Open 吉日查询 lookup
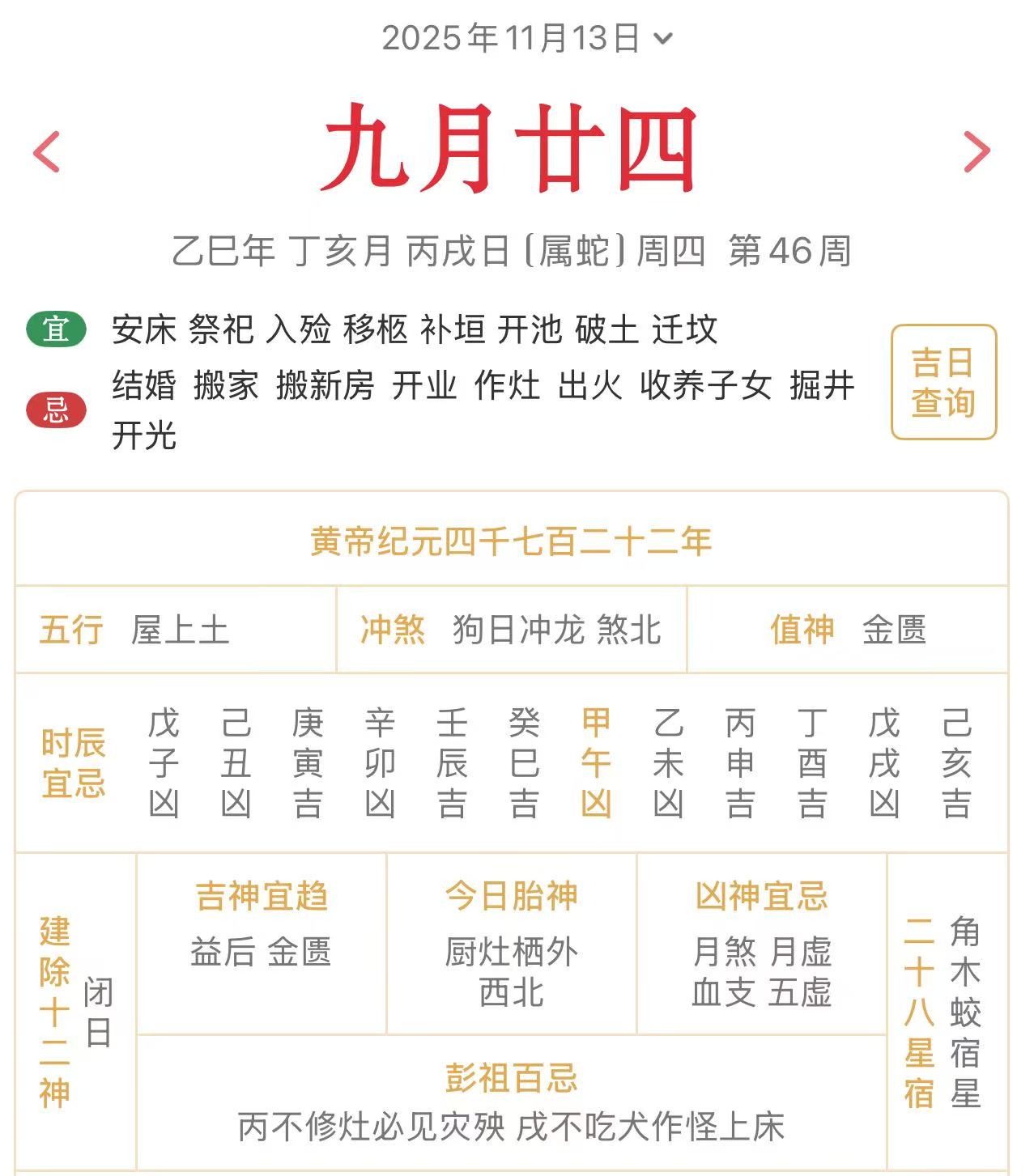 pyautogui.click(x=943, y=382)
